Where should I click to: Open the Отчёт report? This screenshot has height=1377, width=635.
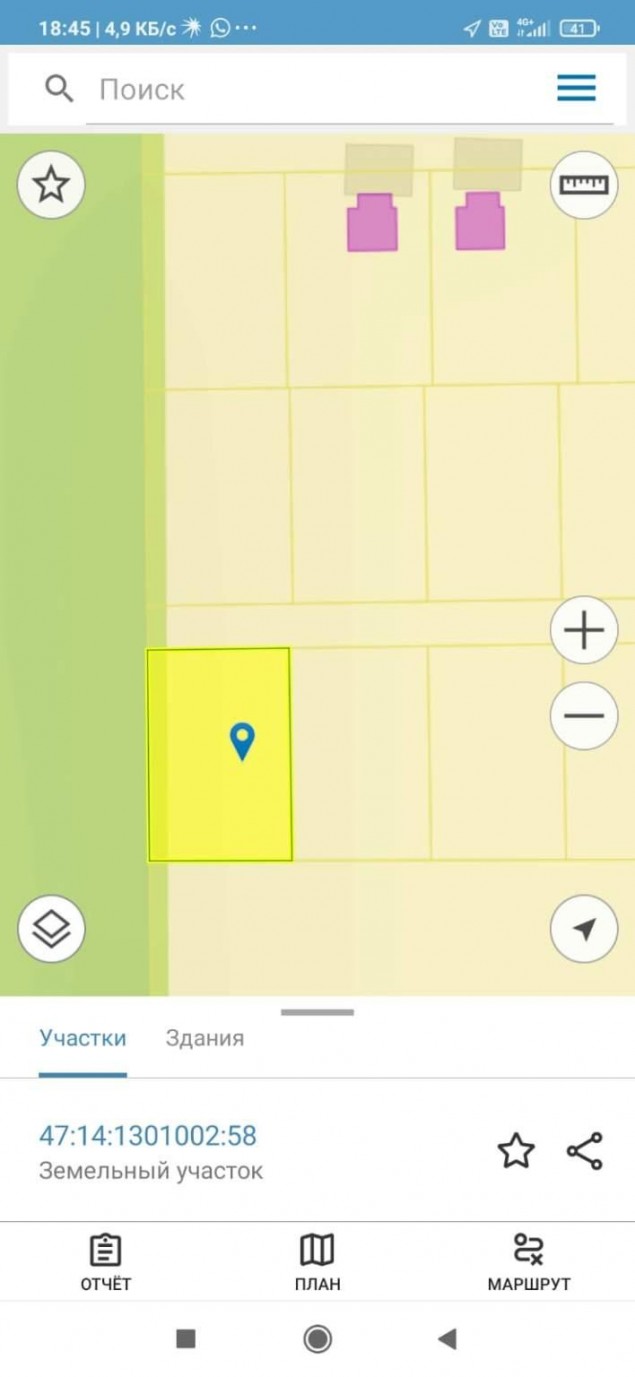pyautogui.click(x=106, y=1262)
